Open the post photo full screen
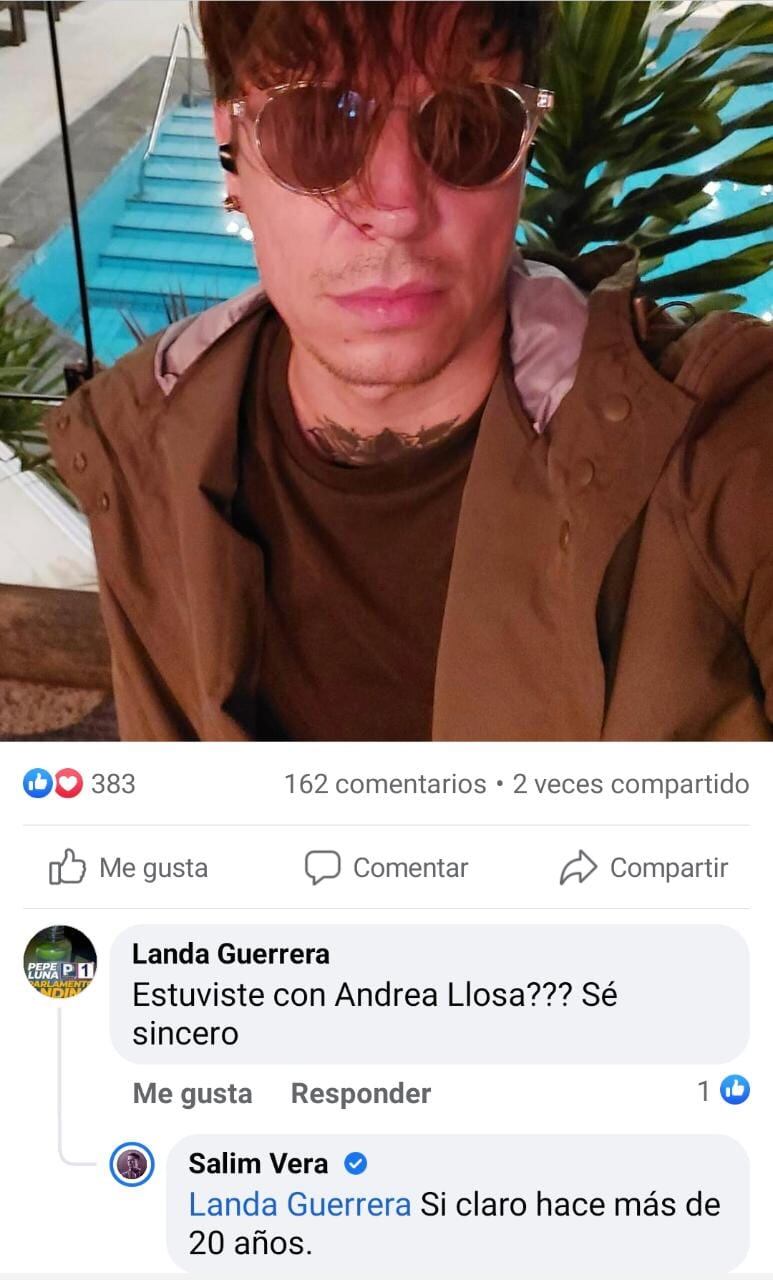 [386, 370]
